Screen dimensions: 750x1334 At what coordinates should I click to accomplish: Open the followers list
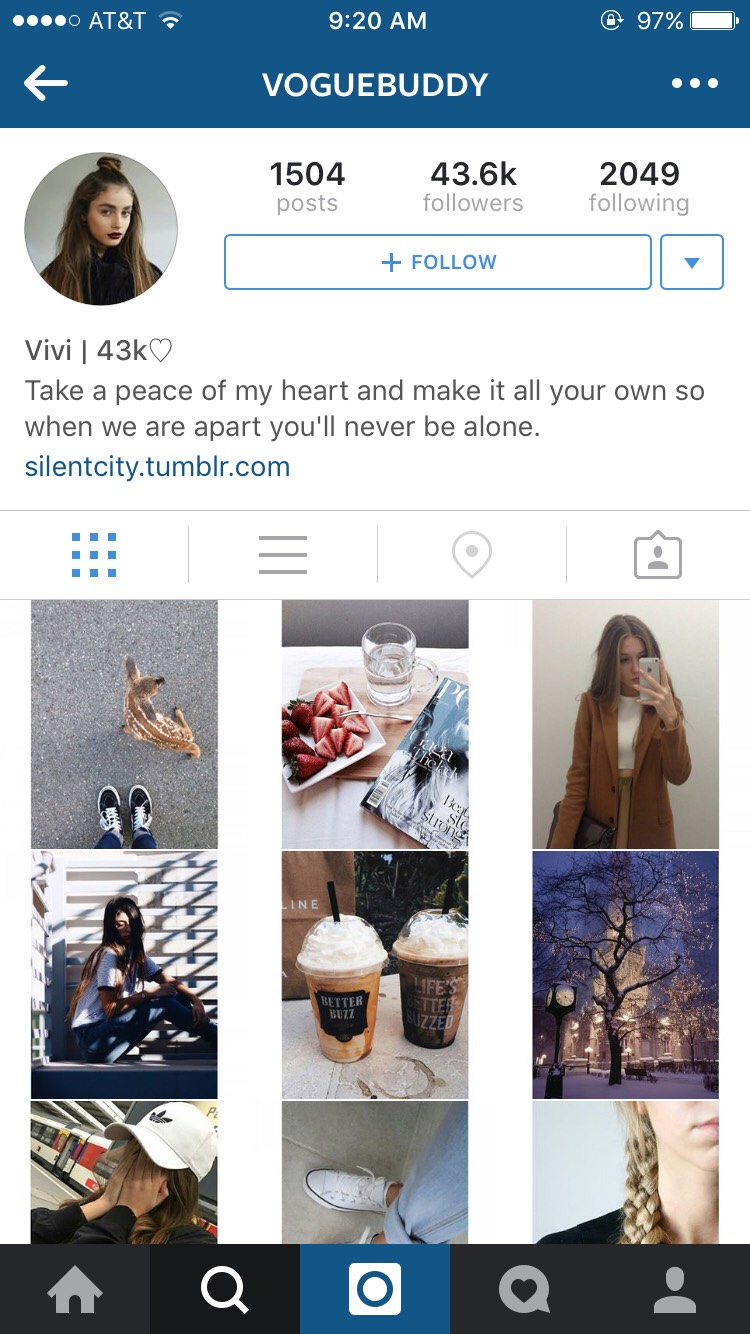coord(473,187)
